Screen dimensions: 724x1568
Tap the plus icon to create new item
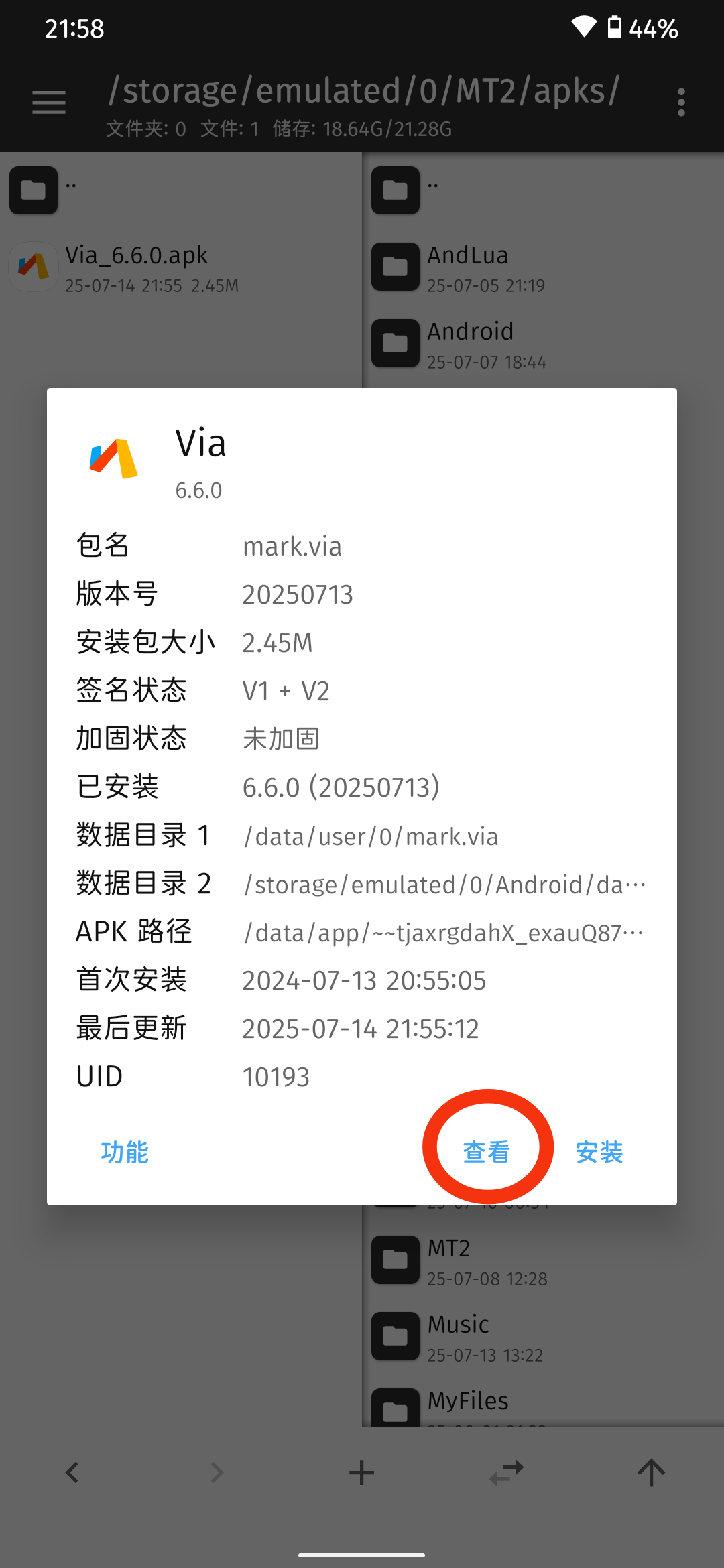pos(362,1472)
